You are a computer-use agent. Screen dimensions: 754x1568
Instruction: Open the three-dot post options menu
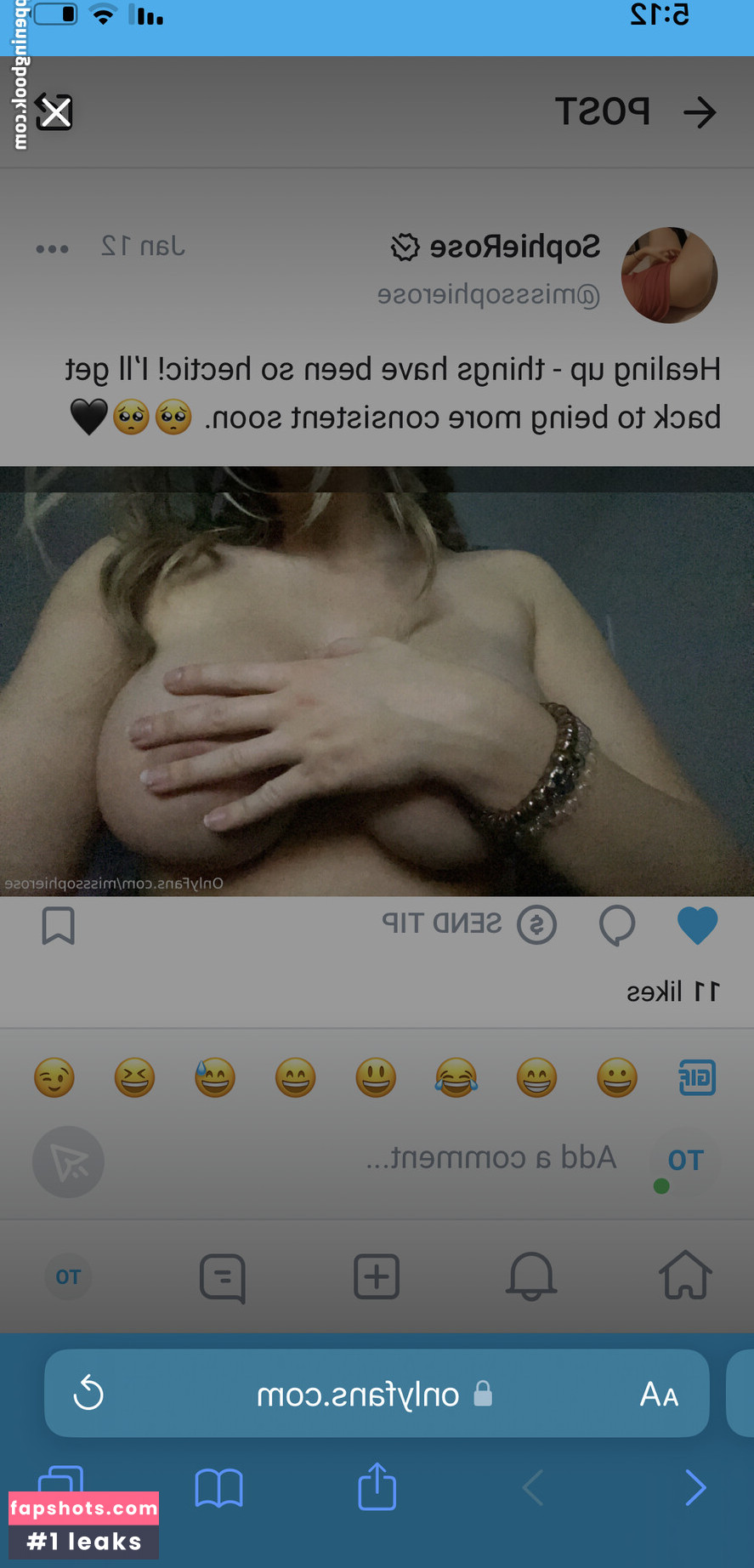point(52,248)
